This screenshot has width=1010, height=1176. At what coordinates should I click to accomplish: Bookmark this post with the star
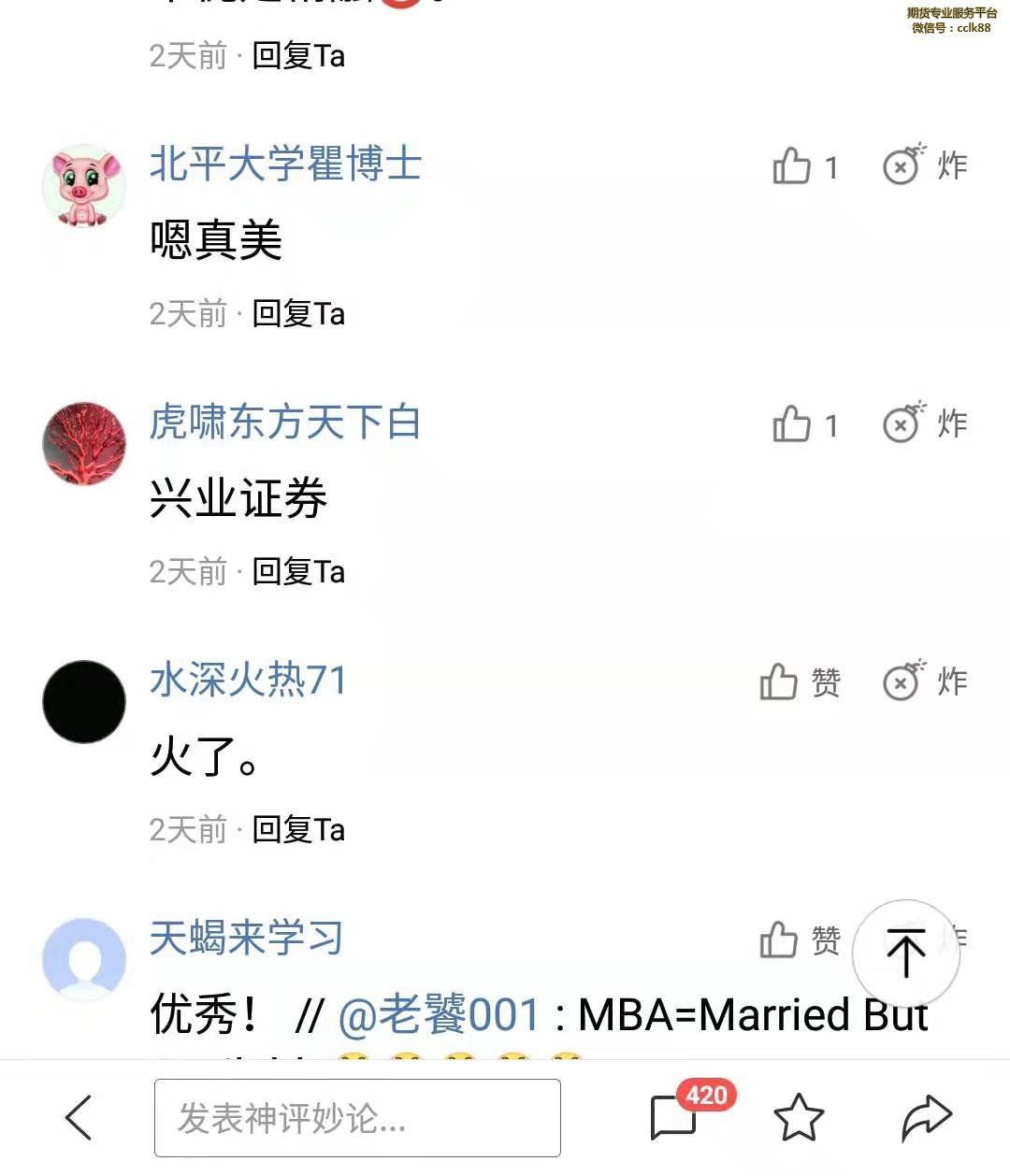pos(799,1117)
